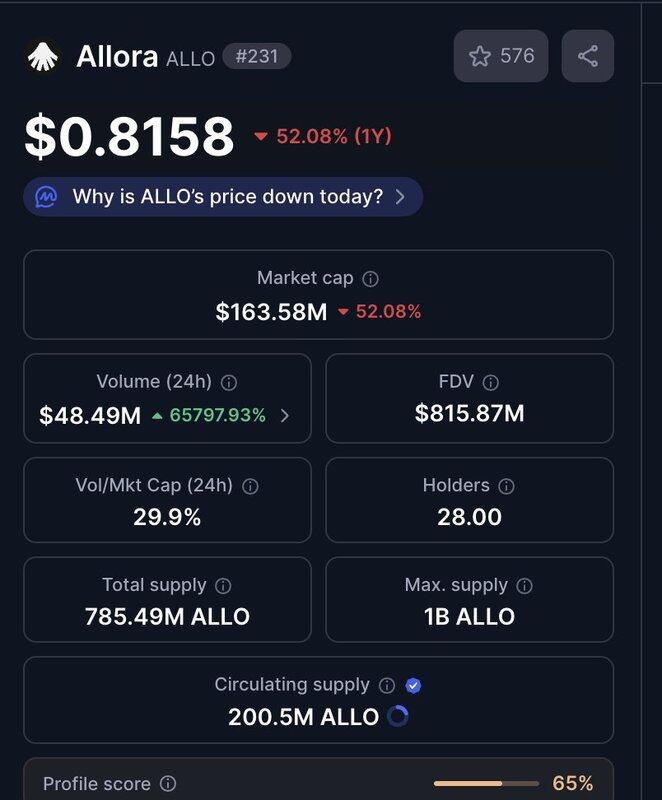662x800 pixels.
Task: Open Total supply info icon
Action: (x=224, y=586)
